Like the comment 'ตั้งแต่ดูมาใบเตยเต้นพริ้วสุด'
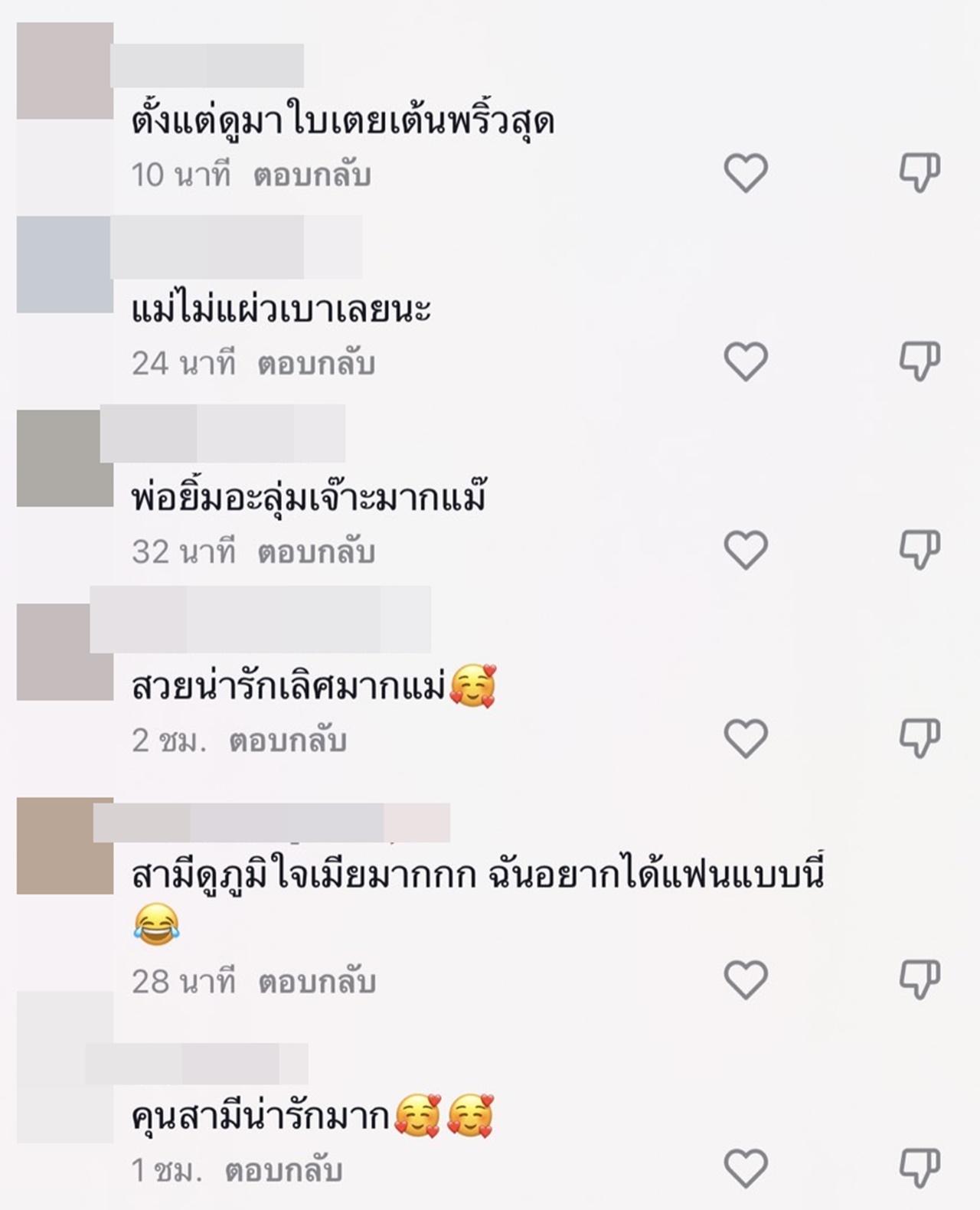 coord(746,172)
